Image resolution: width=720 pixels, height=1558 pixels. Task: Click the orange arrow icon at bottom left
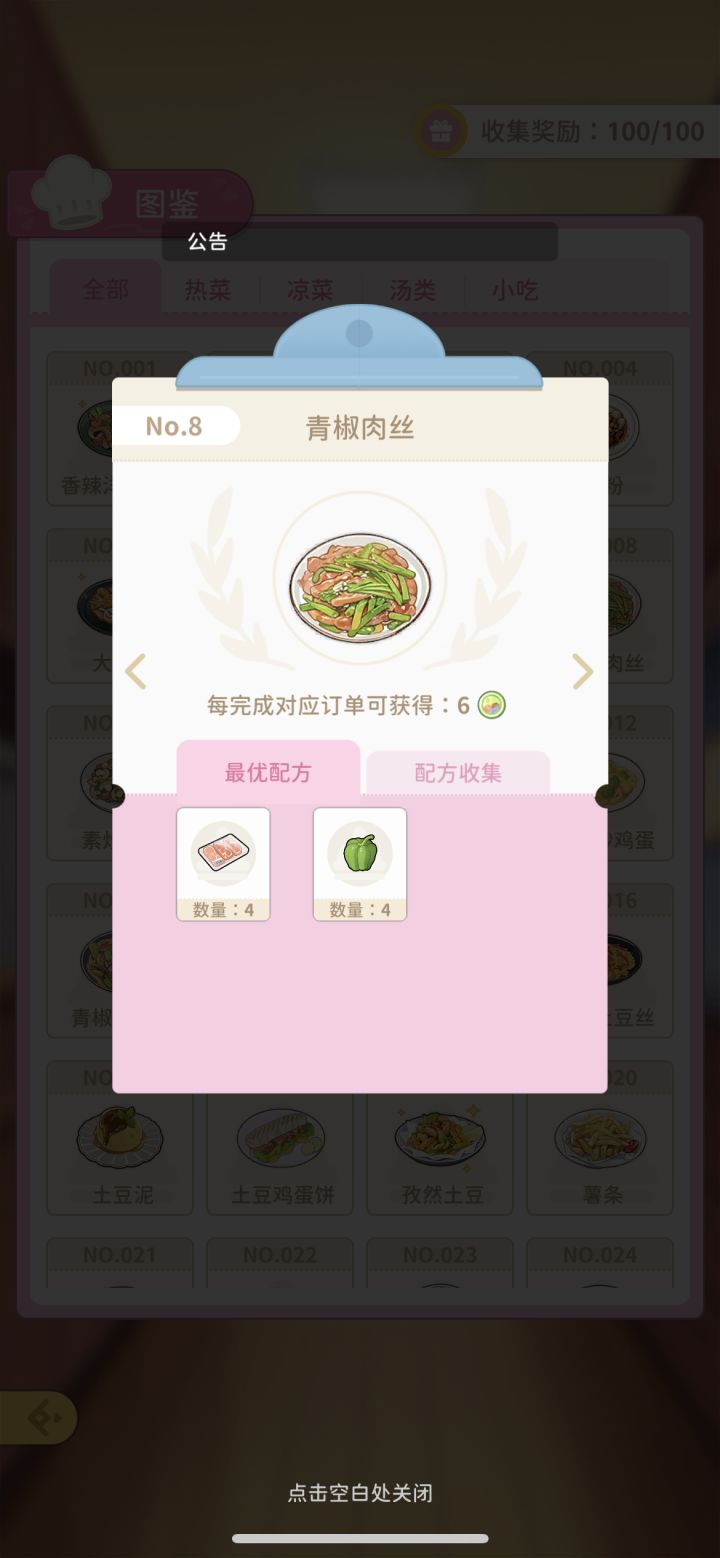coord(40,1417)
